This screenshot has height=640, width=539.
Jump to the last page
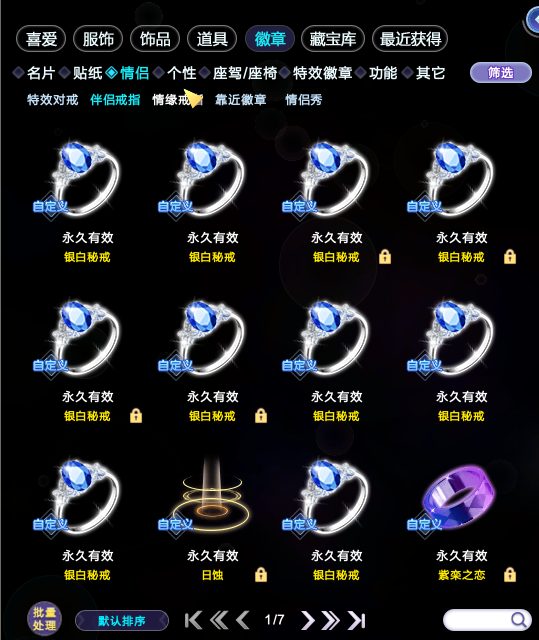pos(357,620)
